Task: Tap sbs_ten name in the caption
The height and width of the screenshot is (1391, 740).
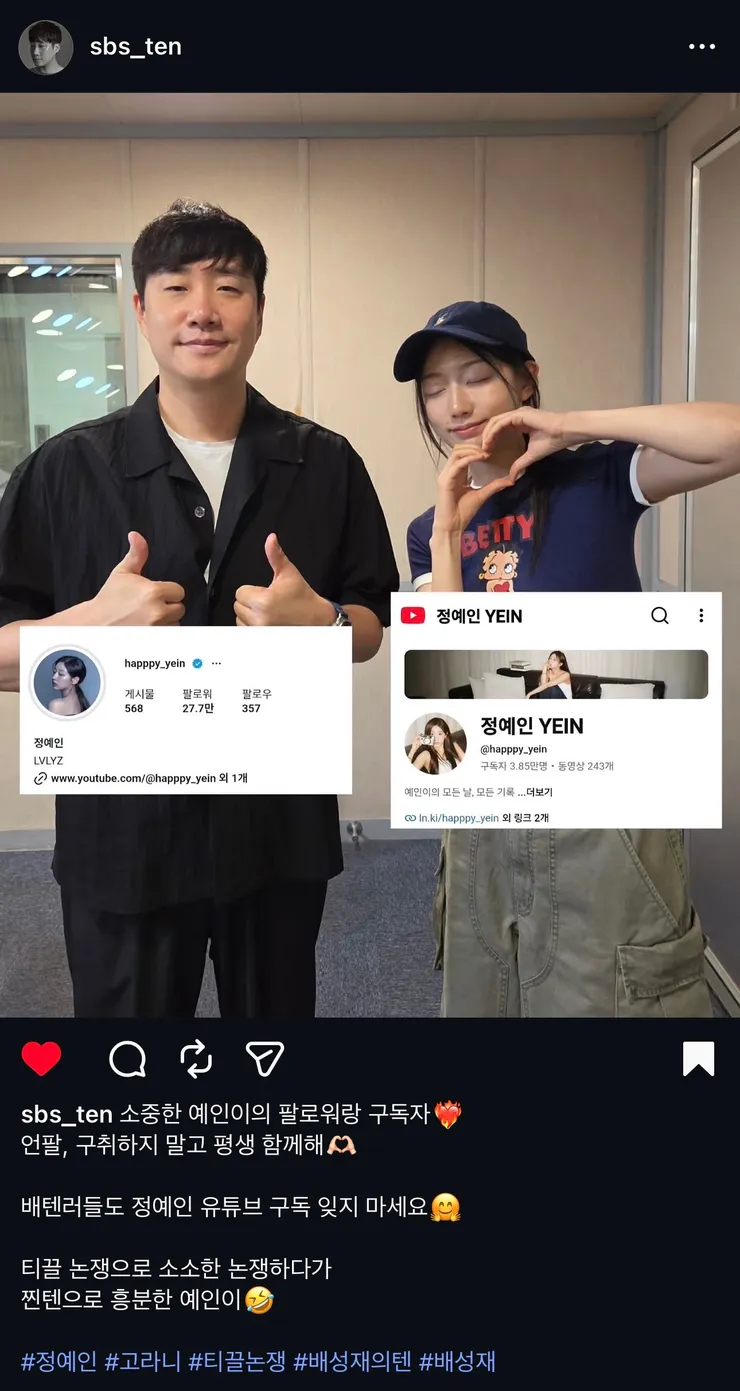Action: (x=67, y=1114)
